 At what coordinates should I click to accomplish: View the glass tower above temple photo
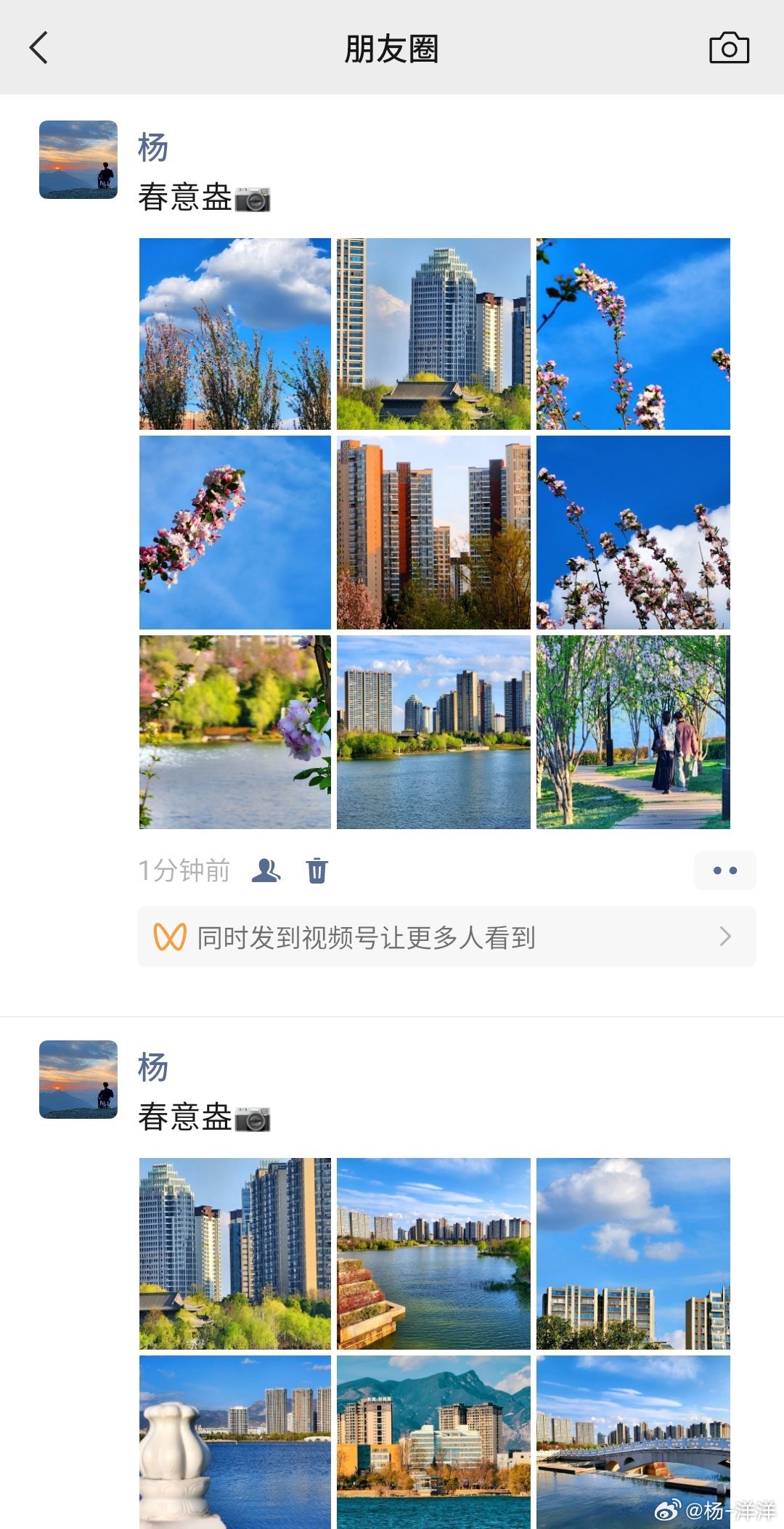[x=433, y=334]
